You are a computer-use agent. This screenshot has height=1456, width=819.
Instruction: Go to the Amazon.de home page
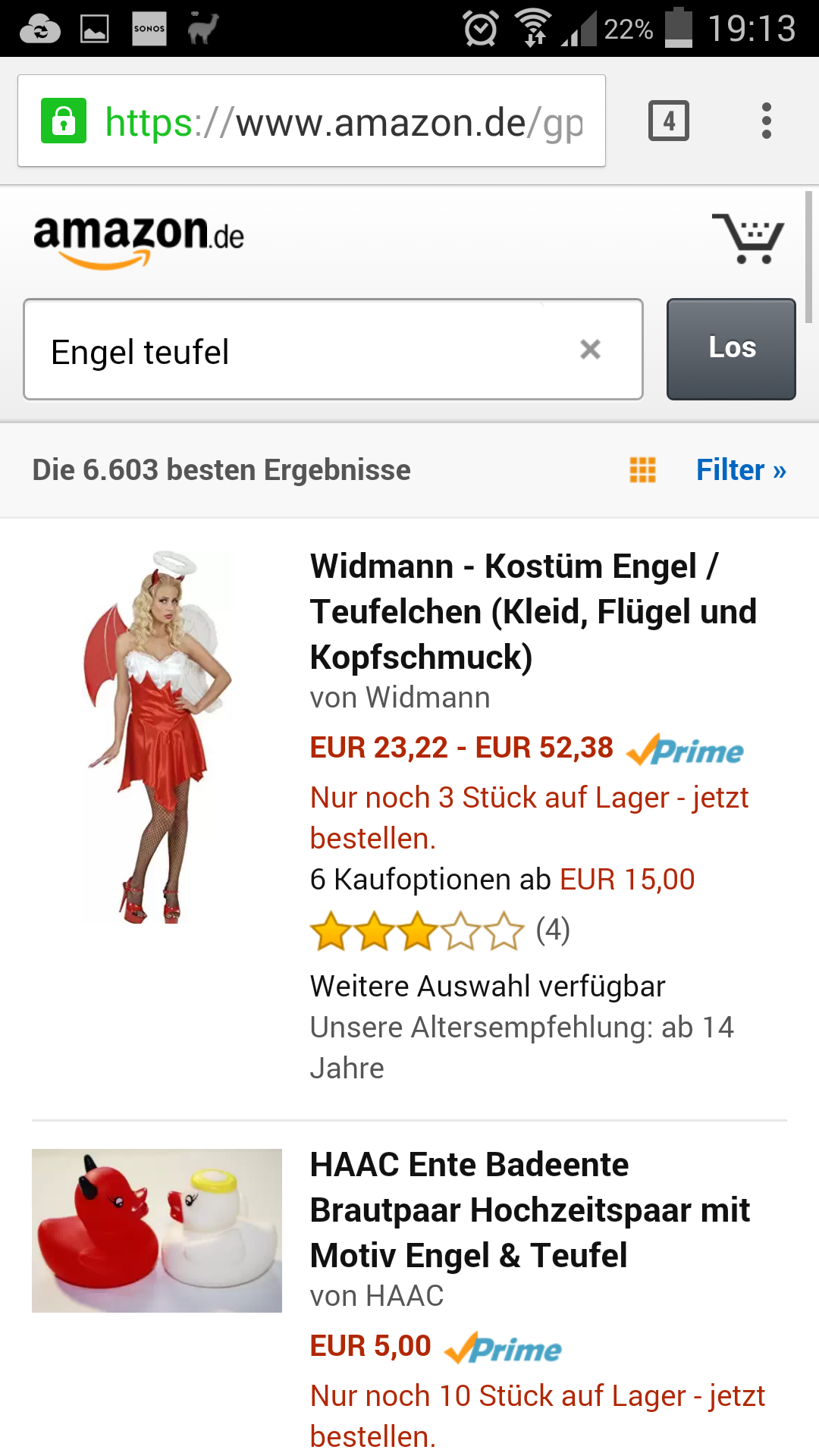139,238
